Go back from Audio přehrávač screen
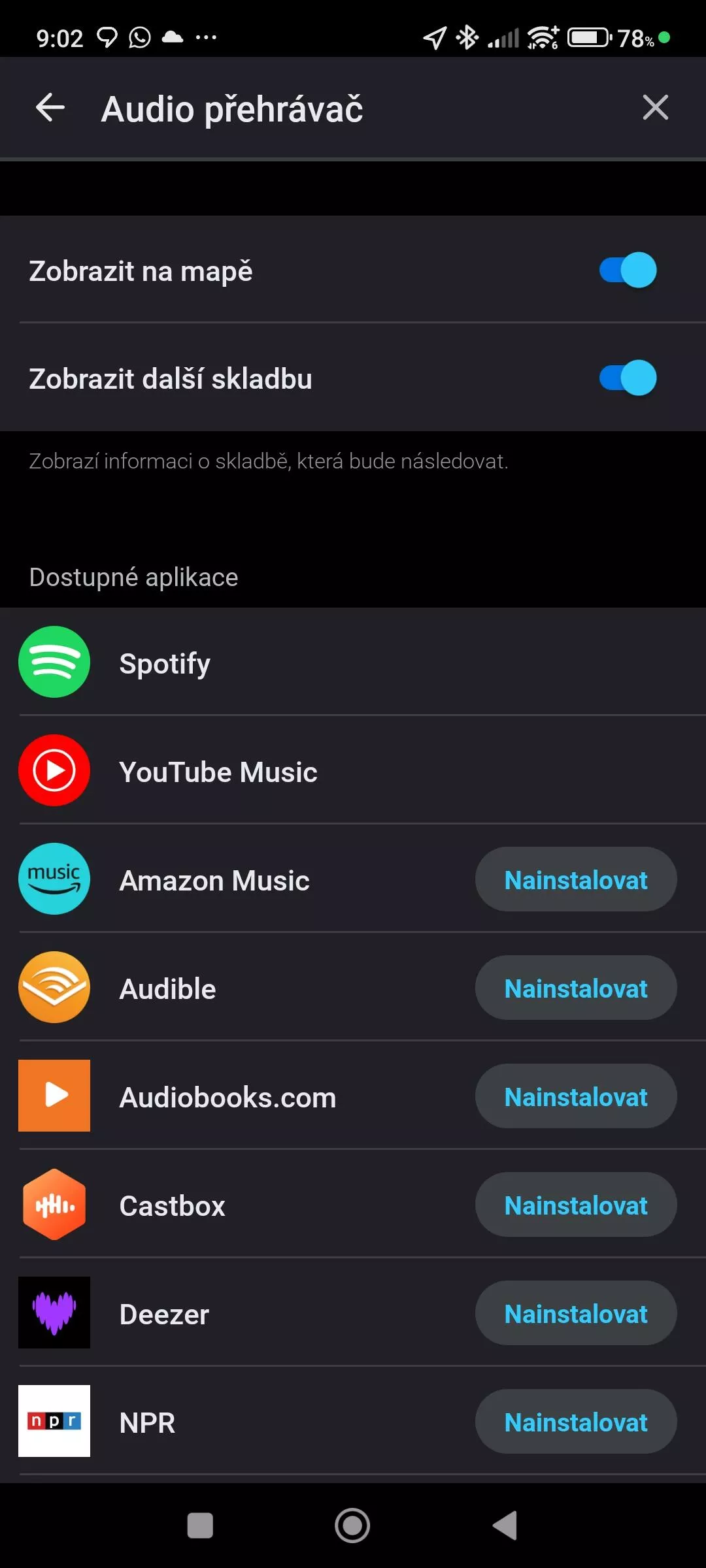This screenshot has height=1568, width=706. point(50,108)
